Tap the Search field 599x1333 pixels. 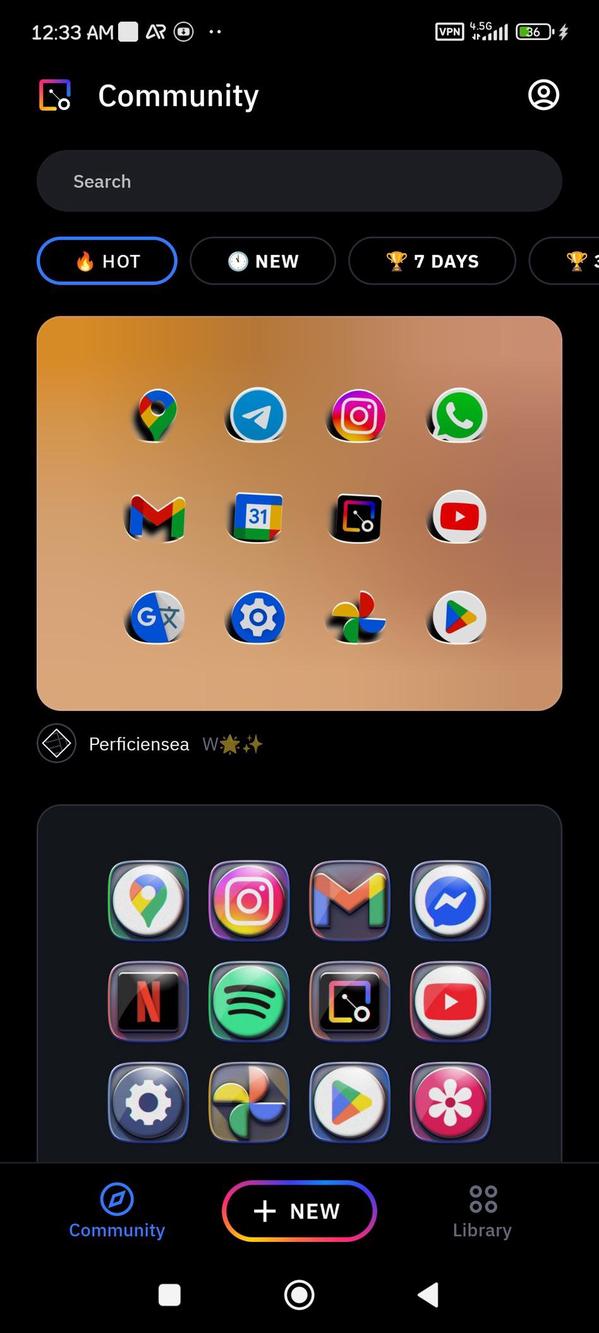click(x=299, y=181)
